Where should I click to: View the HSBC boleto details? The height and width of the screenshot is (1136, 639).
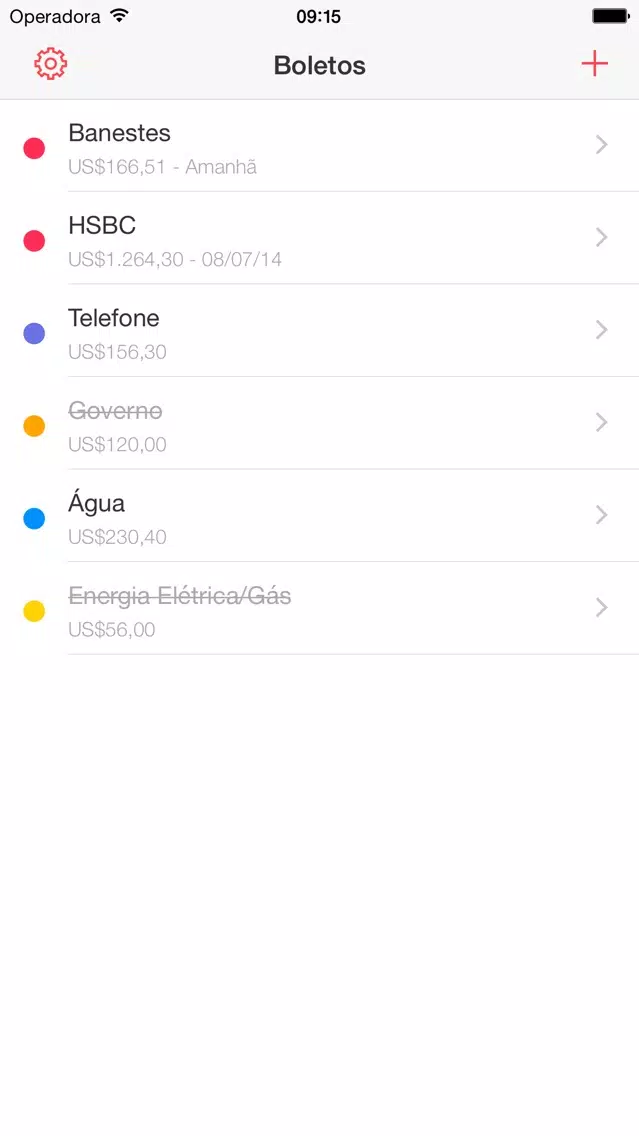click(320, 238)
